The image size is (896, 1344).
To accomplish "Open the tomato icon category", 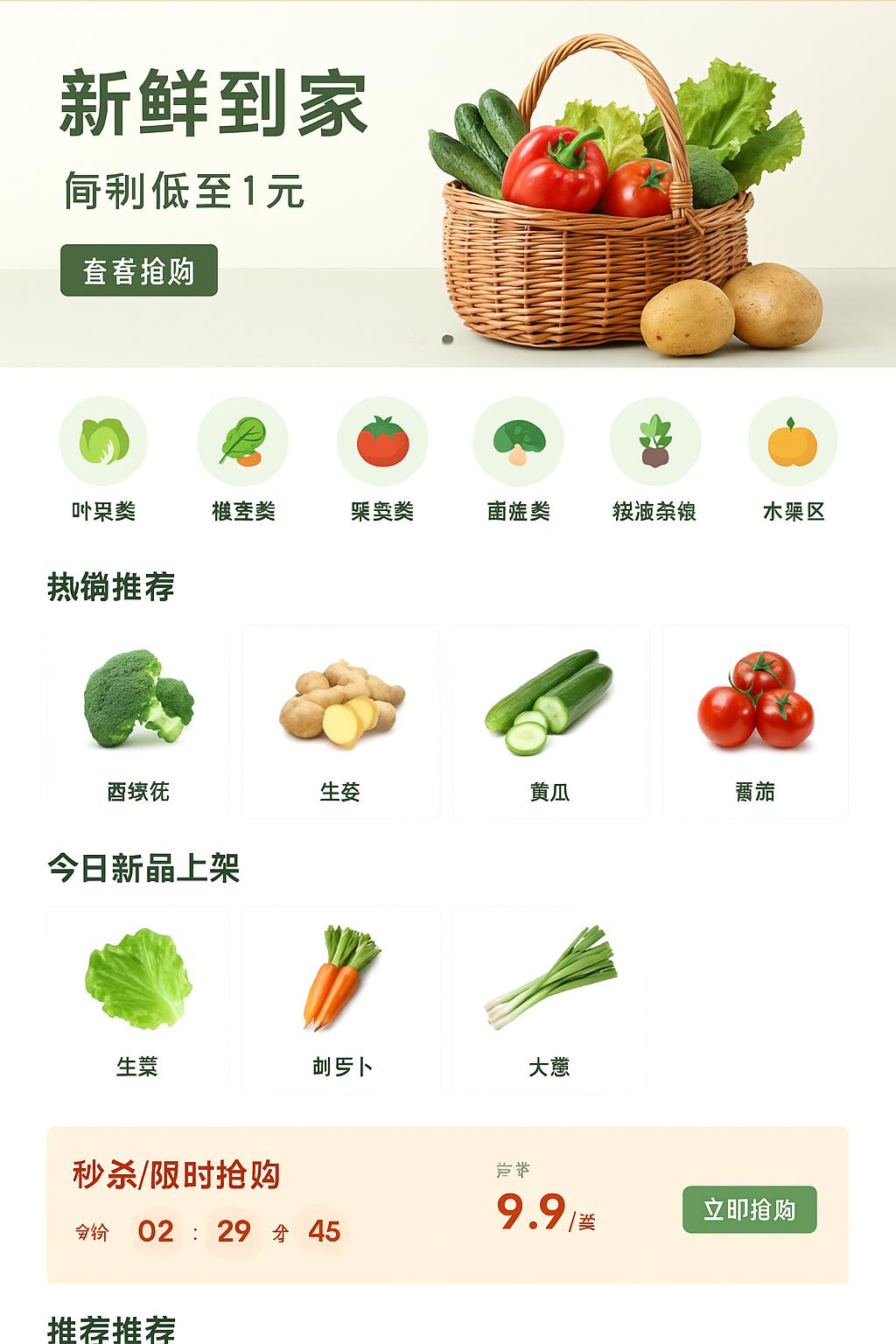I will [x=382, y=442].
